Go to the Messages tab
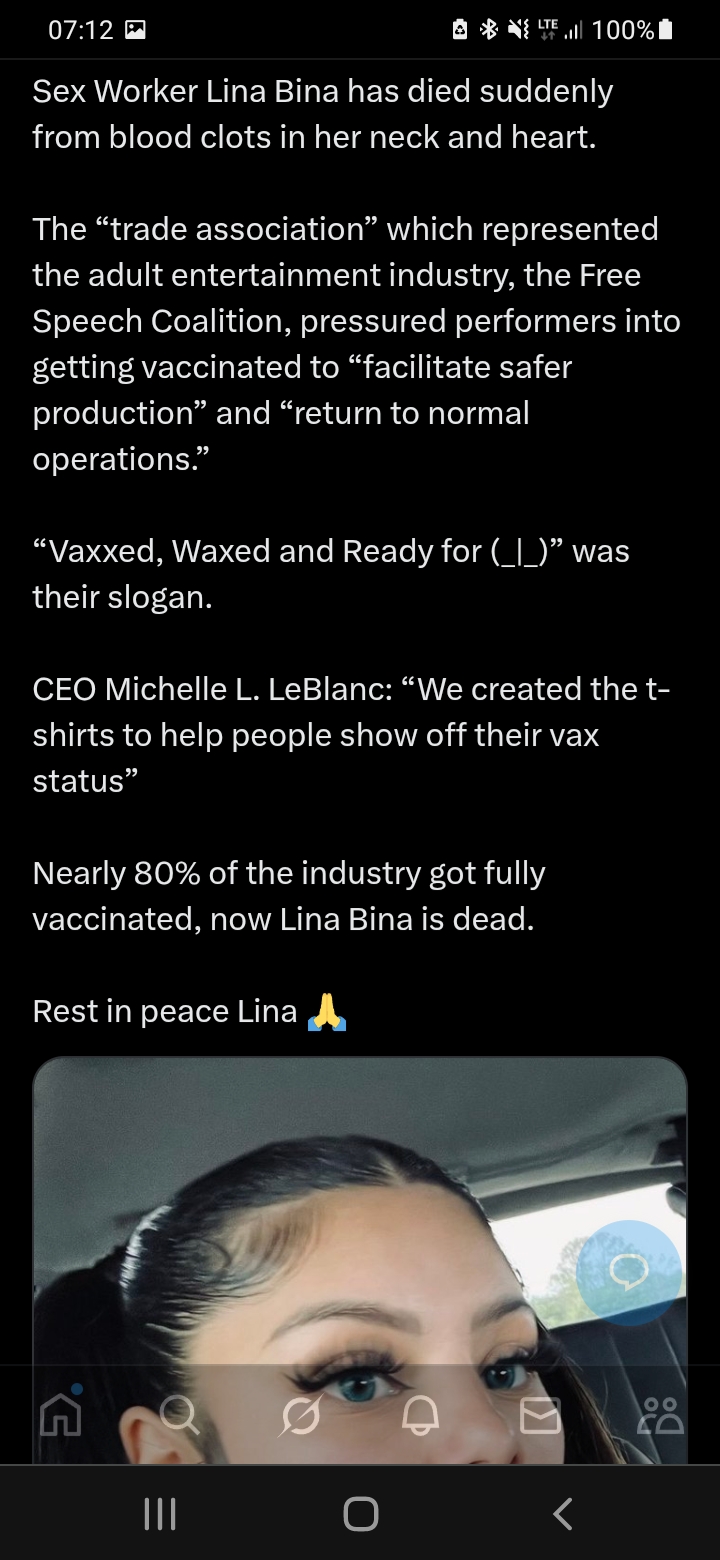The height and width of the screenshot is (1560, 720). [541, 1415]
